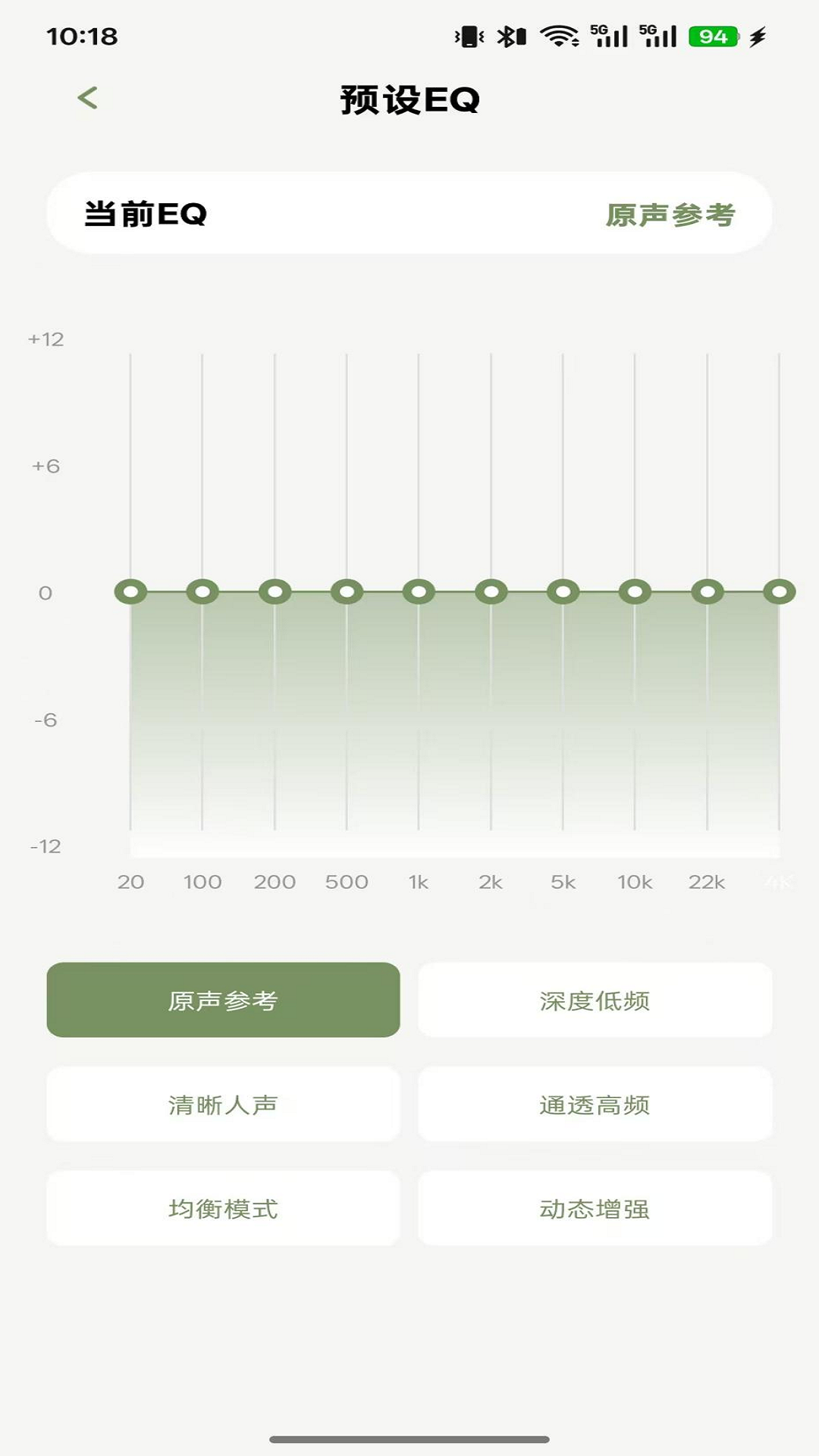Tap the 500 frequency slider knob
This screenshot has width=819, height=1456.
point(347,592)
